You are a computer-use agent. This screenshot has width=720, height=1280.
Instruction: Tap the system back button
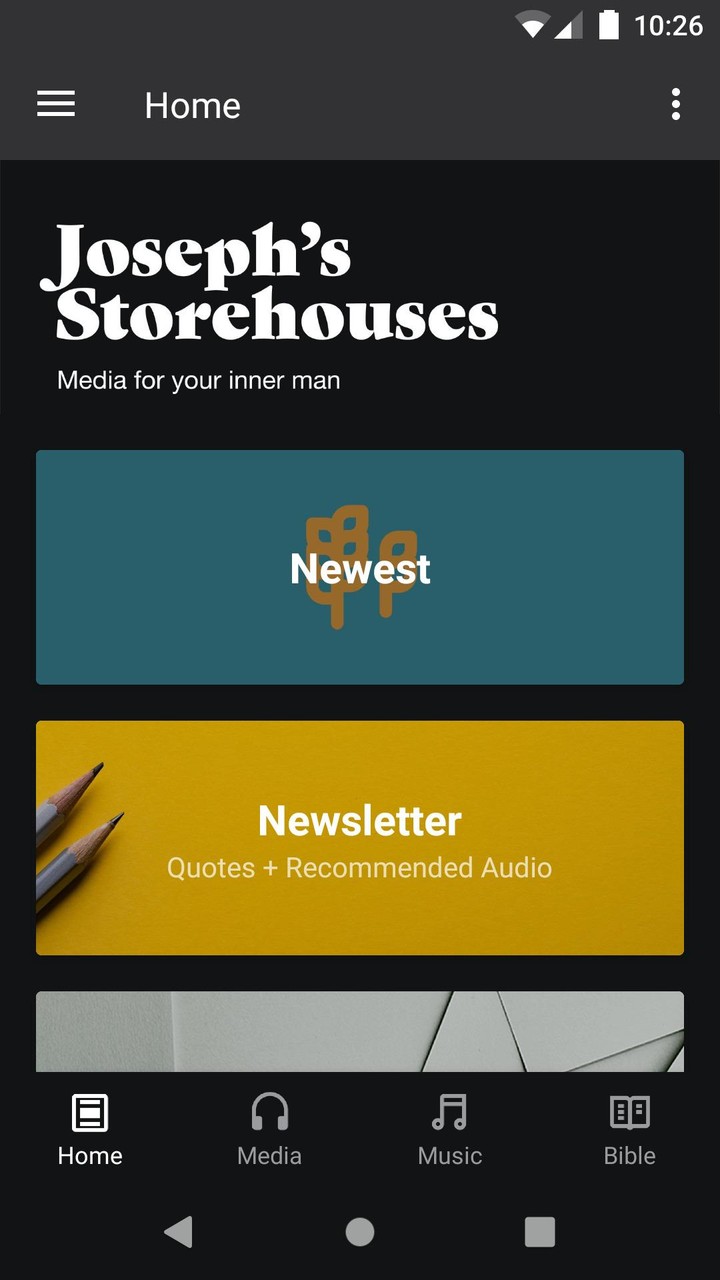(179, 1232)
